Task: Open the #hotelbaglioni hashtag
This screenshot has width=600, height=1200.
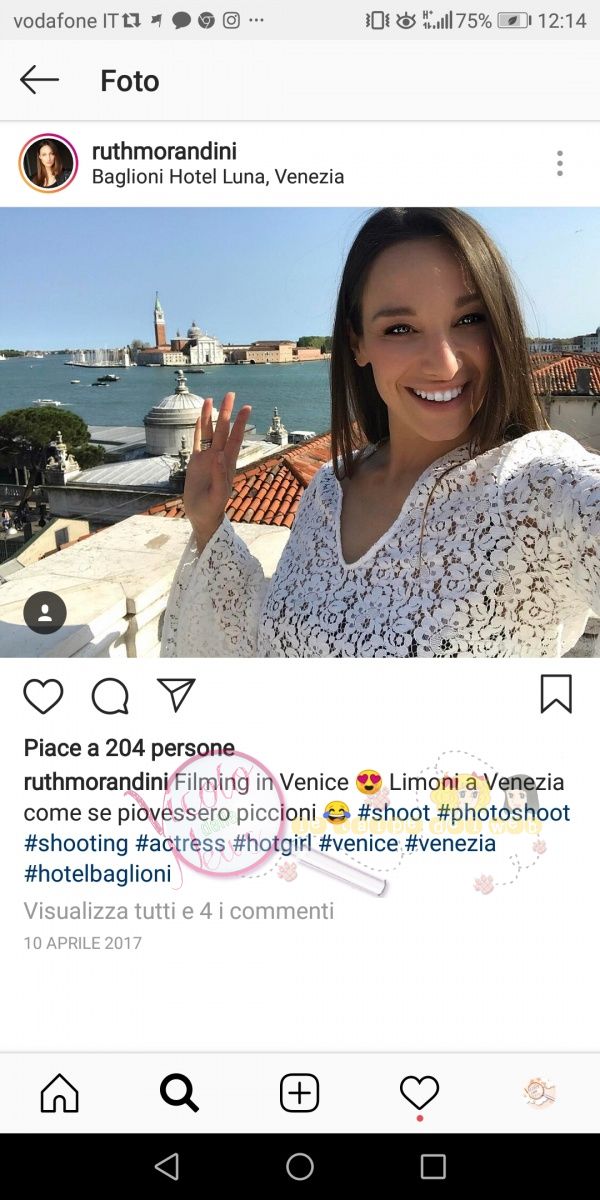Action: (98, 874)
